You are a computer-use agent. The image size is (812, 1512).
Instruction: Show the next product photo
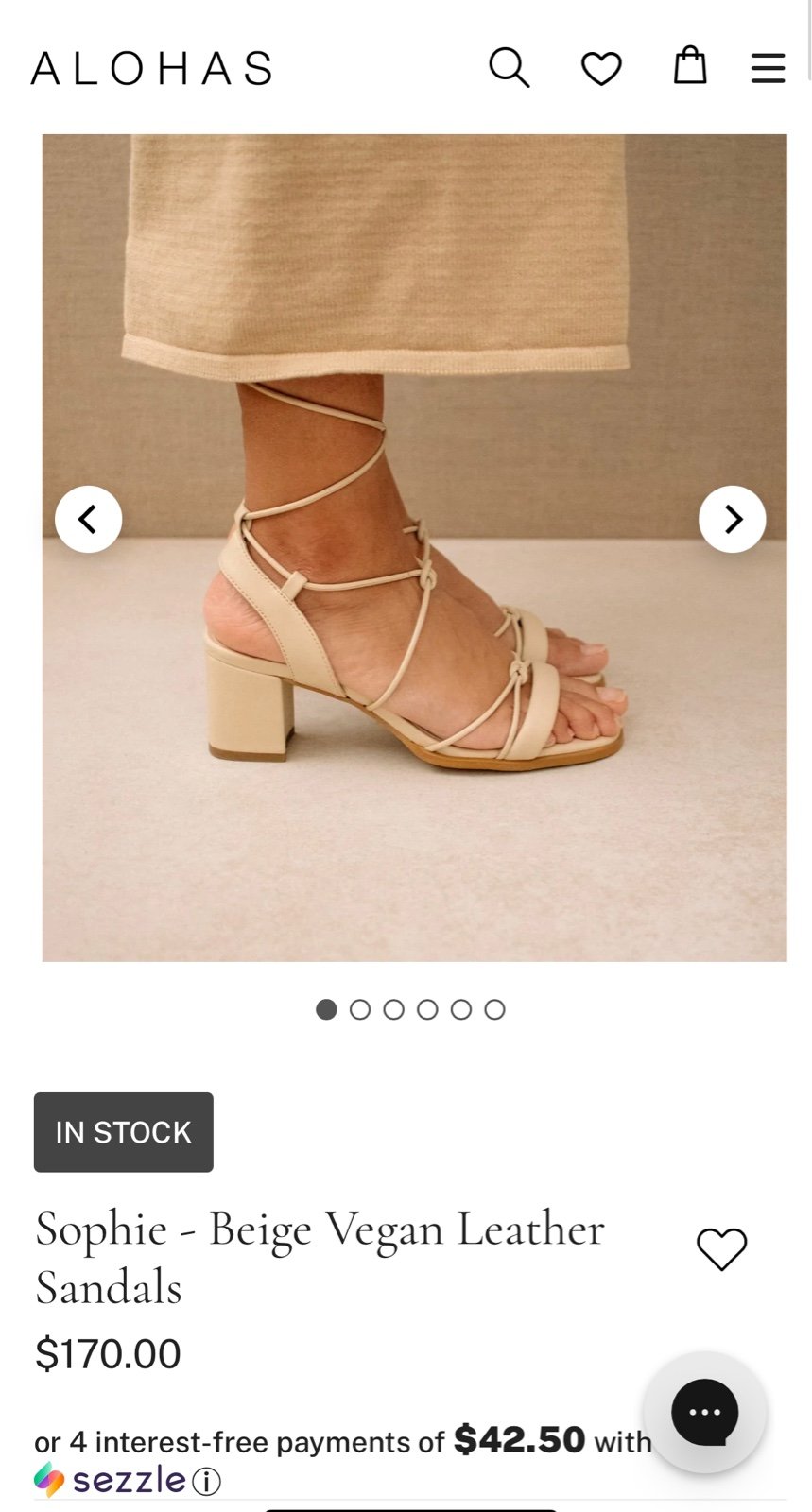(x=733, y=519)
